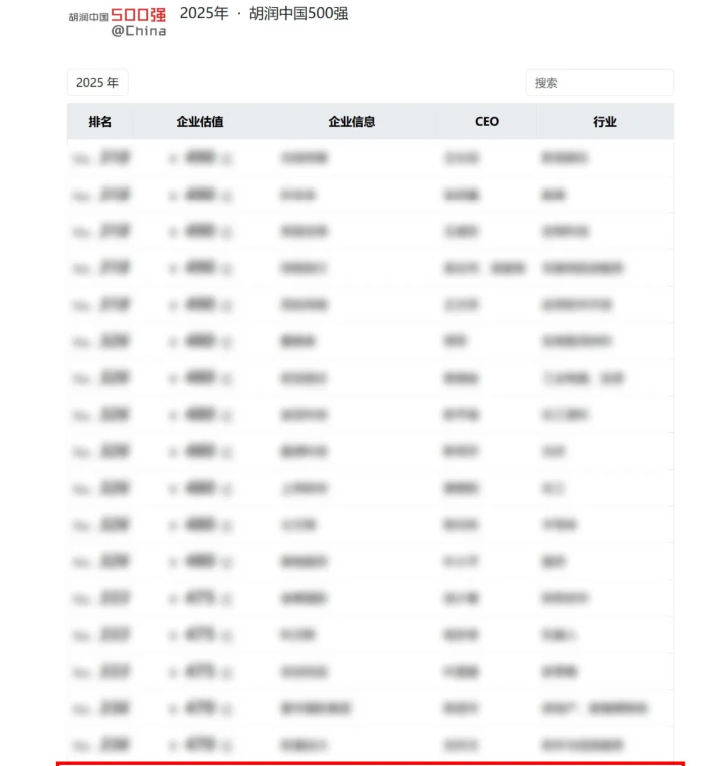Image resolution: width=716 pixels, height=766 pixels.
Task: Open the 2025 年 year selector
Action: click(97, 83)
